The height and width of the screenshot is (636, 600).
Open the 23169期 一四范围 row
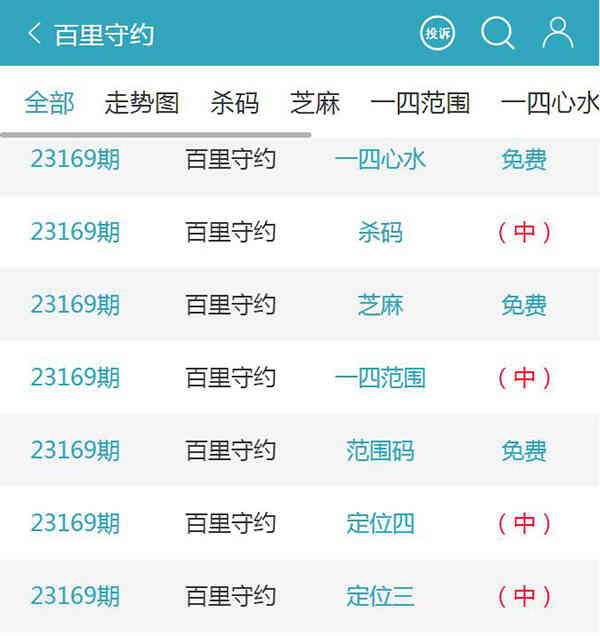click(380, 378)
